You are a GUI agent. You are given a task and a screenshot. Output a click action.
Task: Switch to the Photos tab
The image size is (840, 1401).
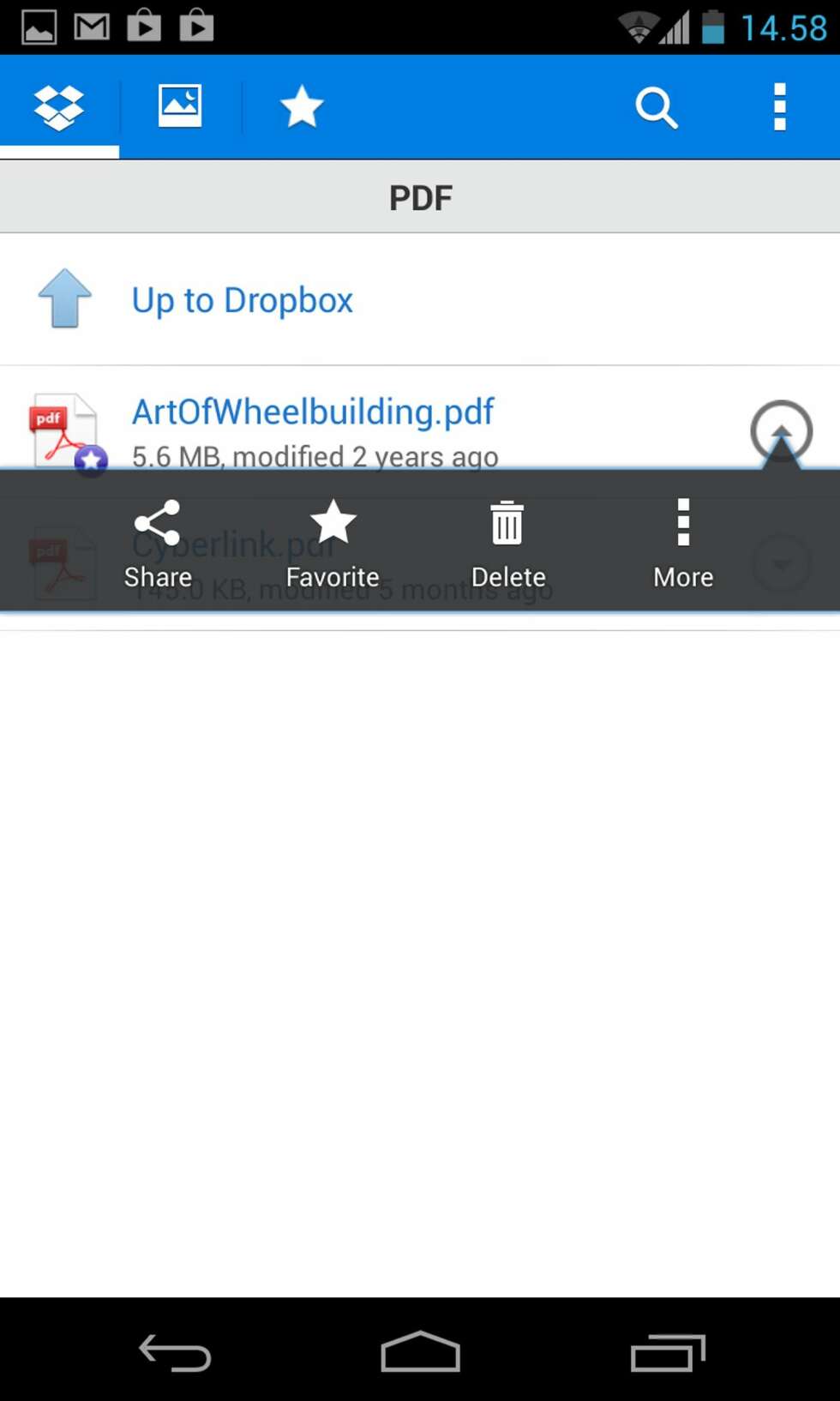[x=180, y=107]
